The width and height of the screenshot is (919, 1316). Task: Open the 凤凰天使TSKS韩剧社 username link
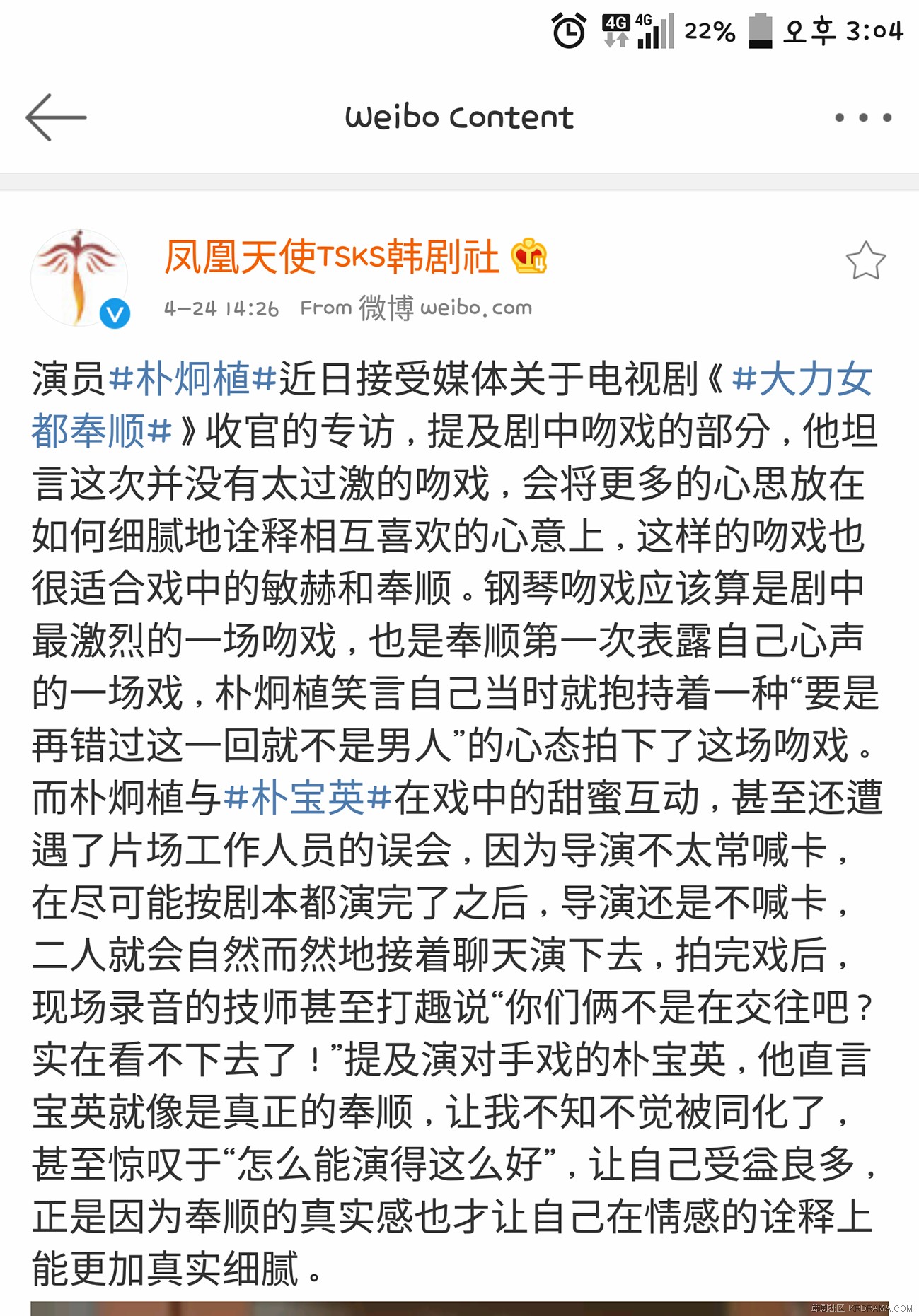pyautogui.click(x=331, y=256)
